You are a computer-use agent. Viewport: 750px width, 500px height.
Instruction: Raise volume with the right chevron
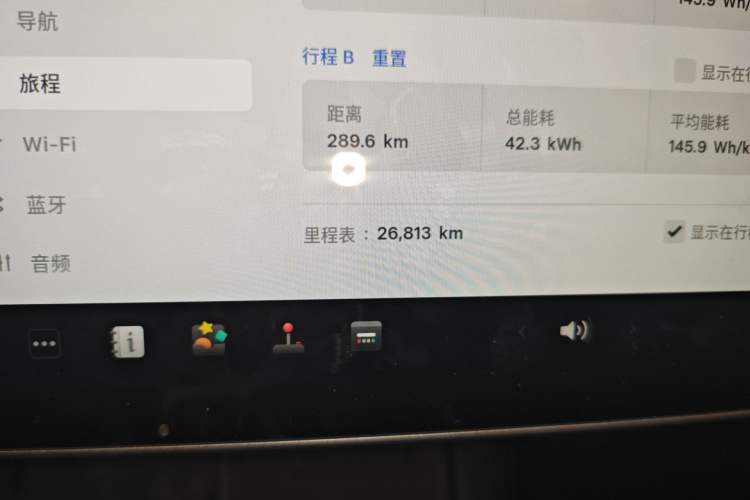coord(632,328)
